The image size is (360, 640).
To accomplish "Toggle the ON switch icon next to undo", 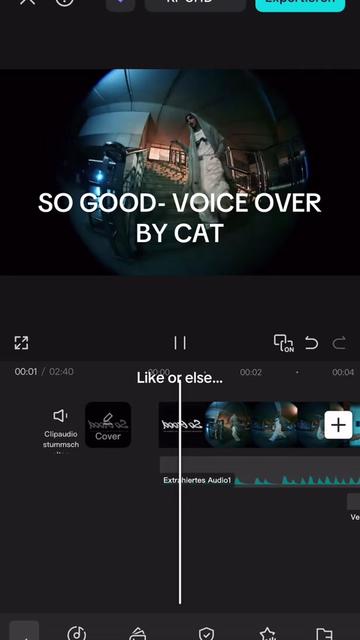I will 284,343.
